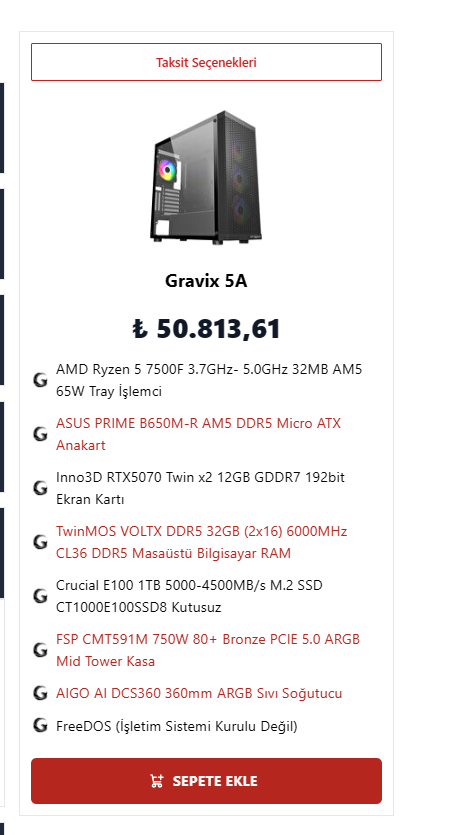Open AIGO AI DCS360 liquid cooler link
The width and height of the screenshot is (476, 835).
point(199,693)
